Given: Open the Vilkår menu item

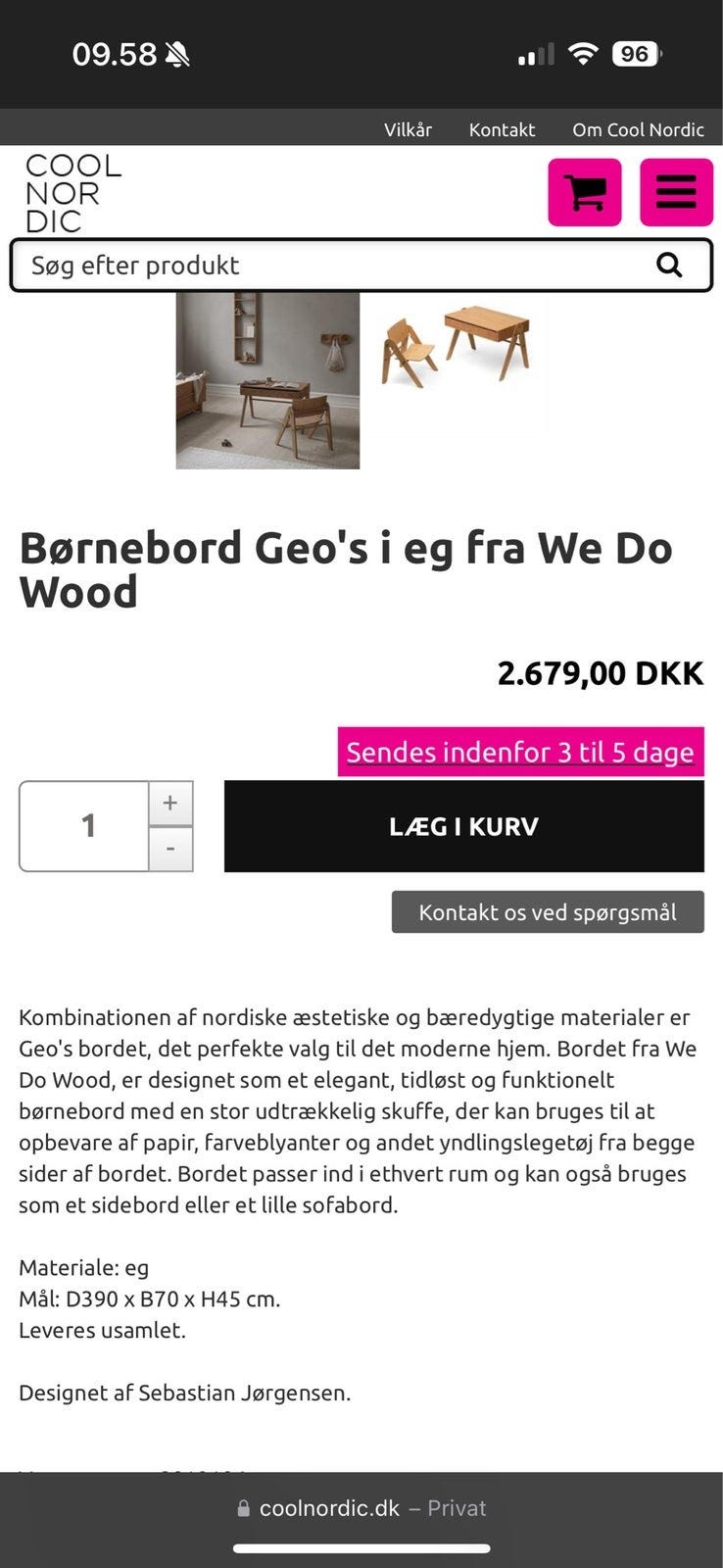Looking at the screenshot, I should click(410, 129).
